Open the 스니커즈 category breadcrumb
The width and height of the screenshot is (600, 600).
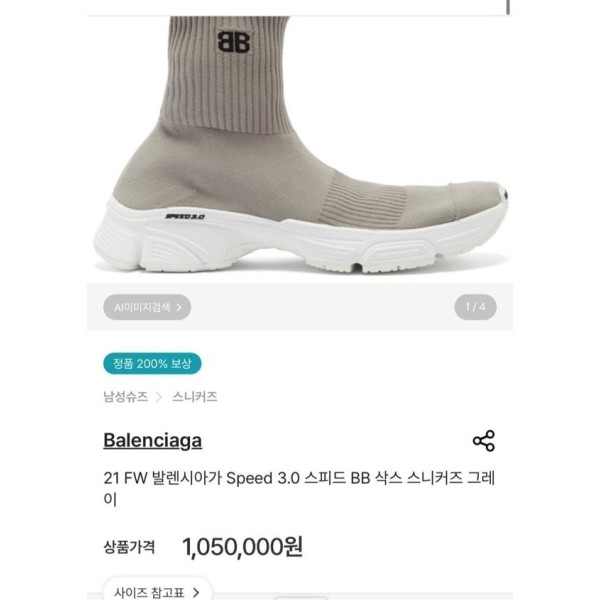(194, 397)
